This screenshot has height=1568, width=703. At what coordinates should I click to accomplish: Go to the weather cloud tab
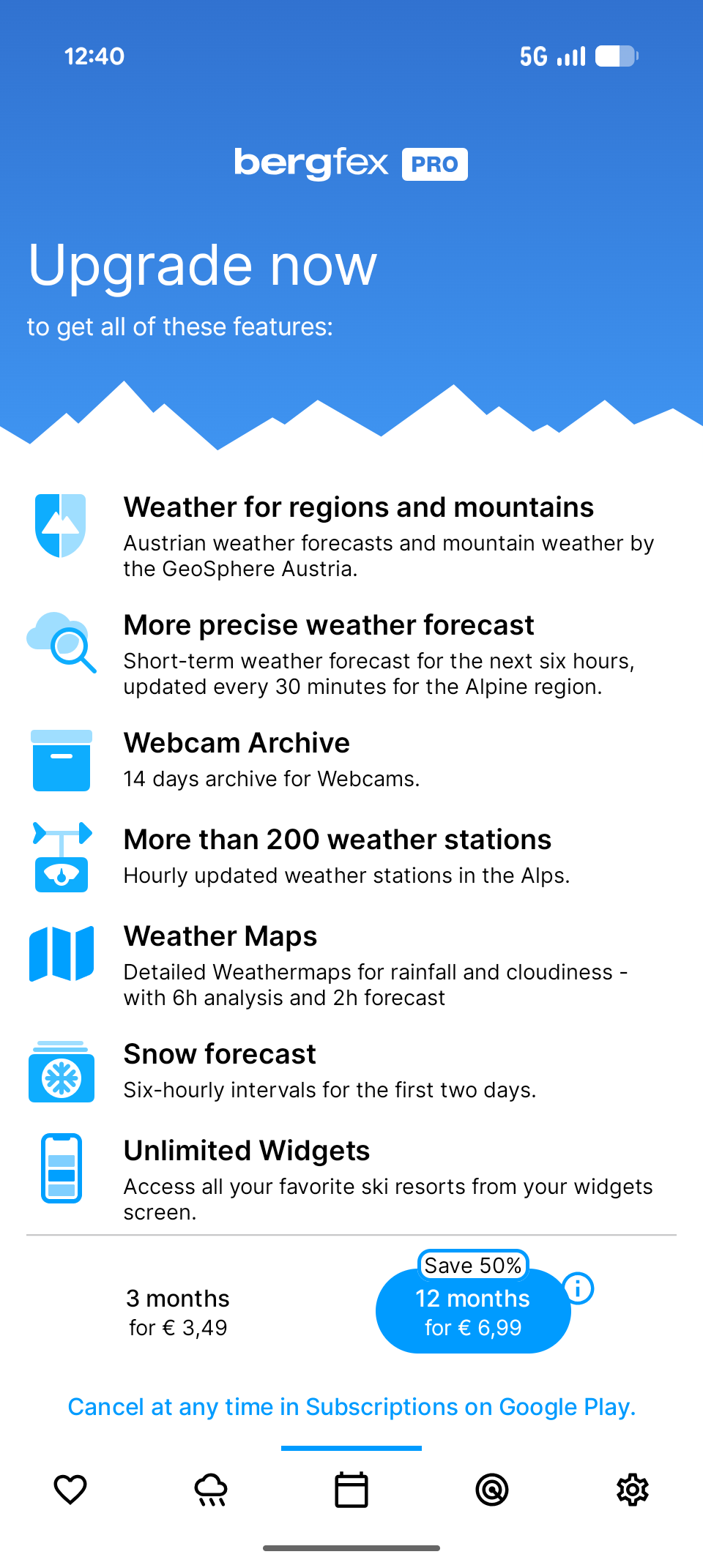click(x=211, y=1489)
